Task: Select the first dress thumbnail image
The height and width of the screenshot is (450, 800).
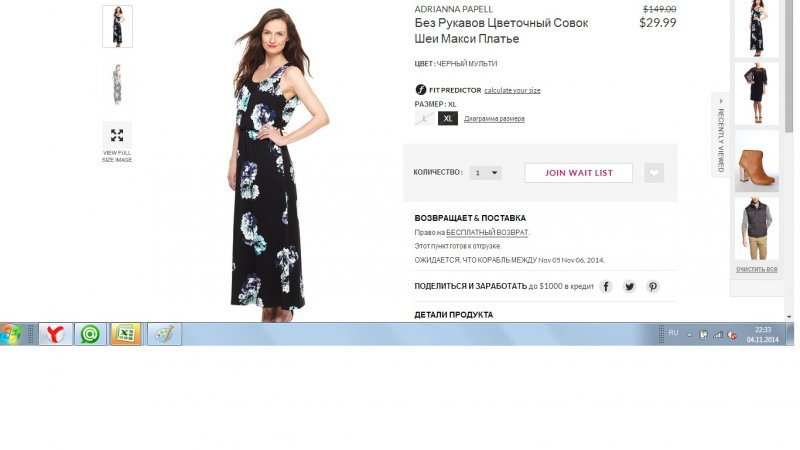Action: click(117, 27)
